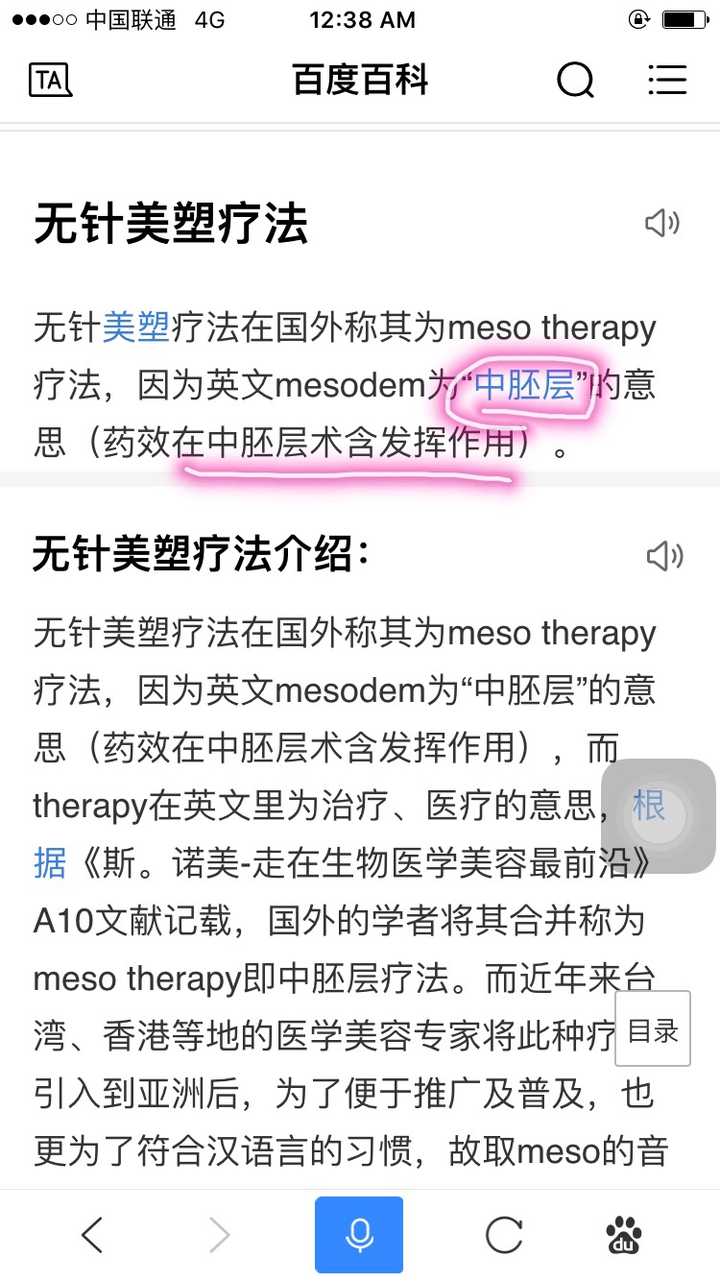Play audio for 无针美塑疗法 heading

pos(662,223)
